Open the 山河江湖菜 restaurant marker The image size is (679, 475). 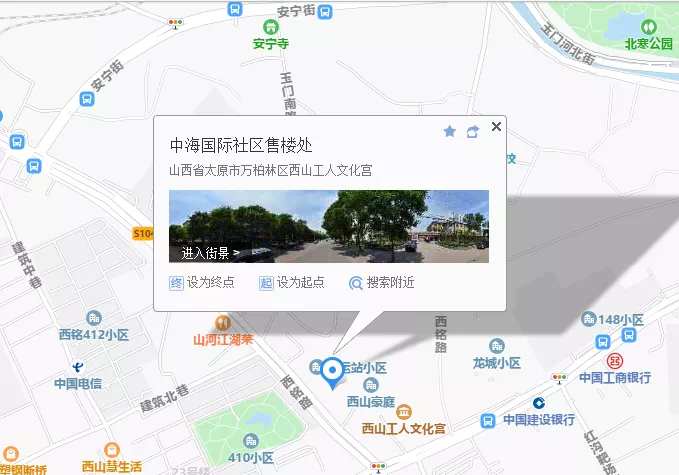click(223, 323)
